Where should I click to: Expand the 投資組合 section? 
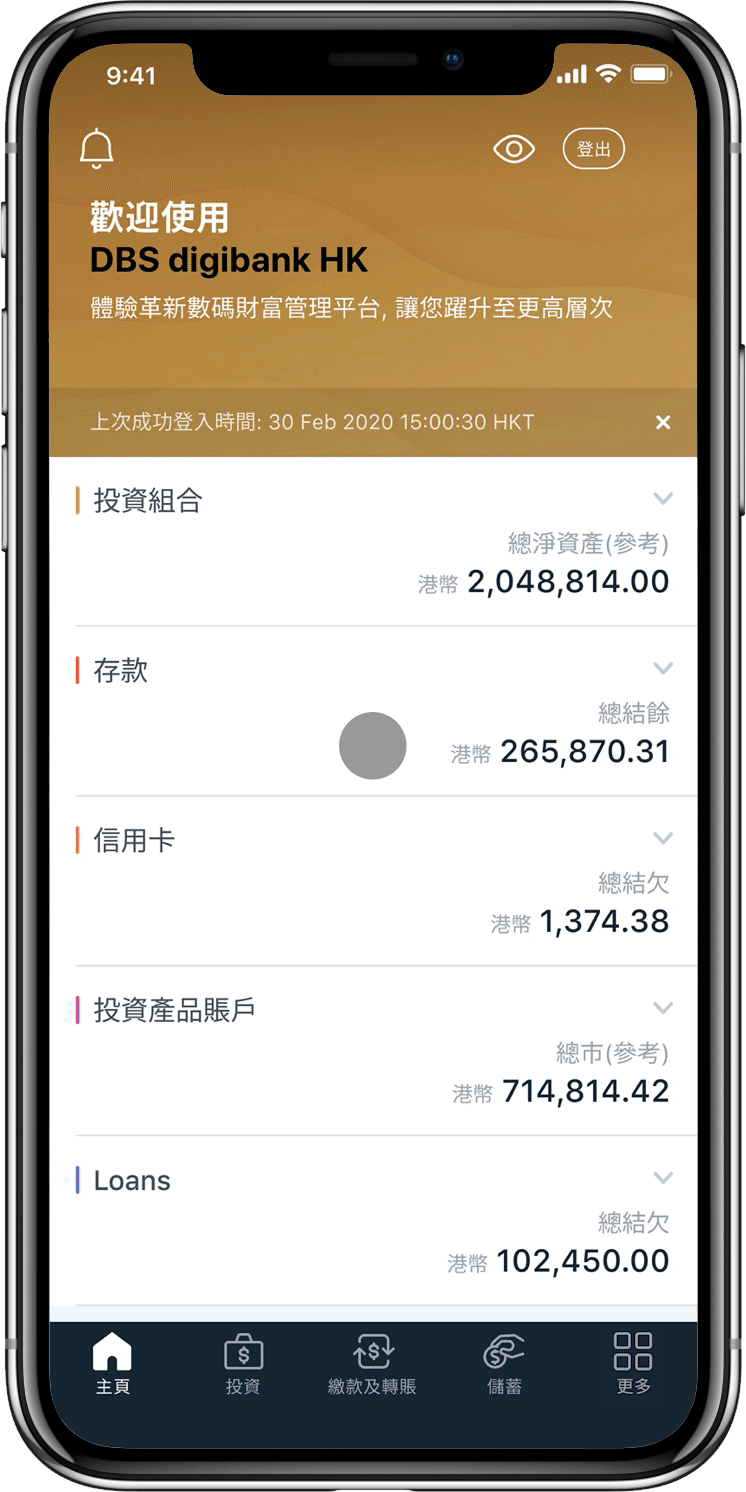[662, 498]
